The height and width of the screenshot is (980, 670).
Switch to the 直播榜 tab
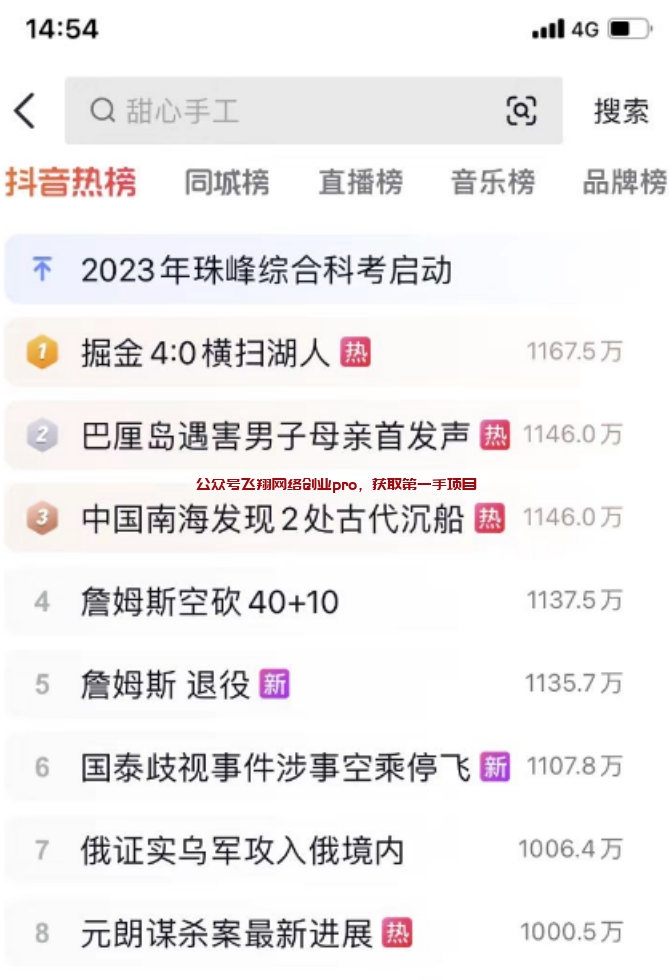[x=361, y=183]
